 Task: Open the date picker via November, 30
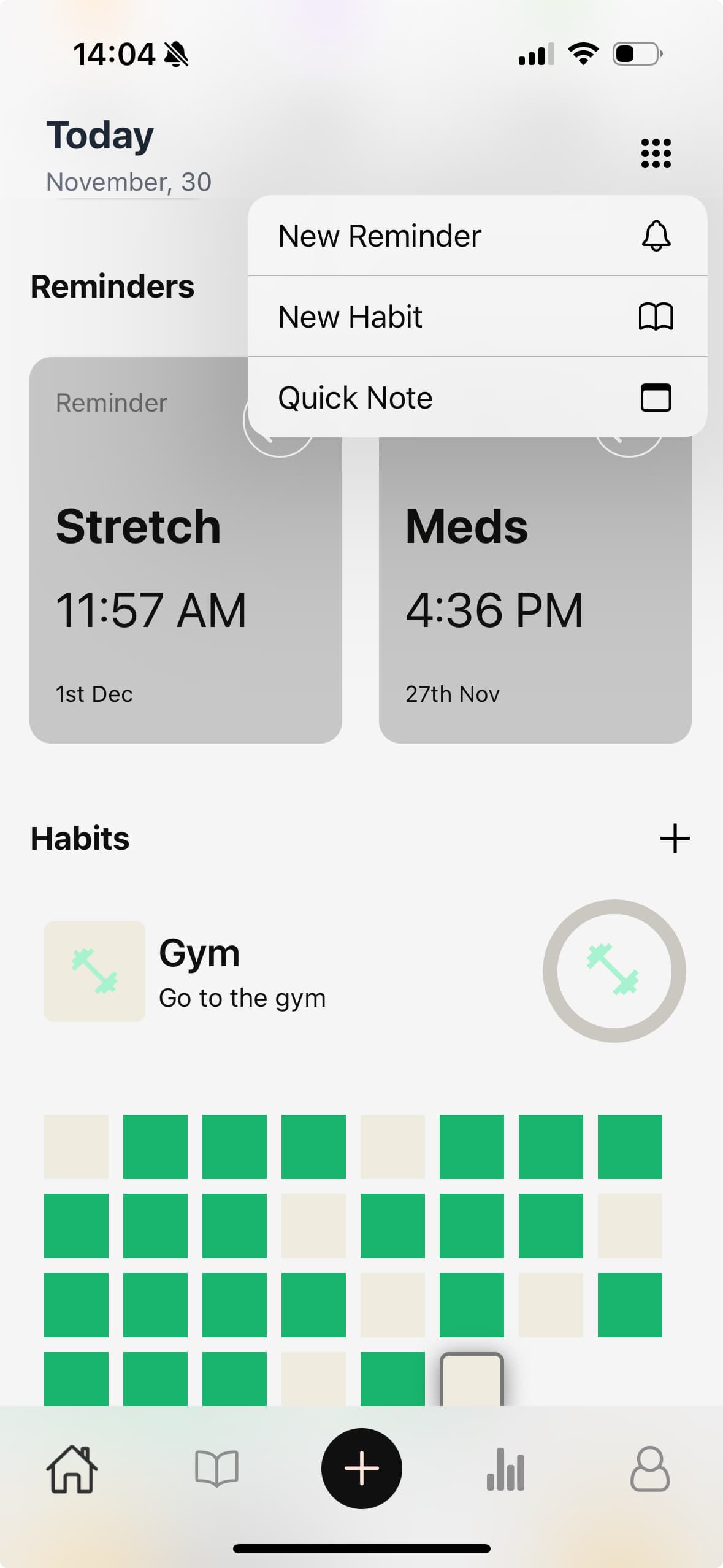click(x=128, y=181)
